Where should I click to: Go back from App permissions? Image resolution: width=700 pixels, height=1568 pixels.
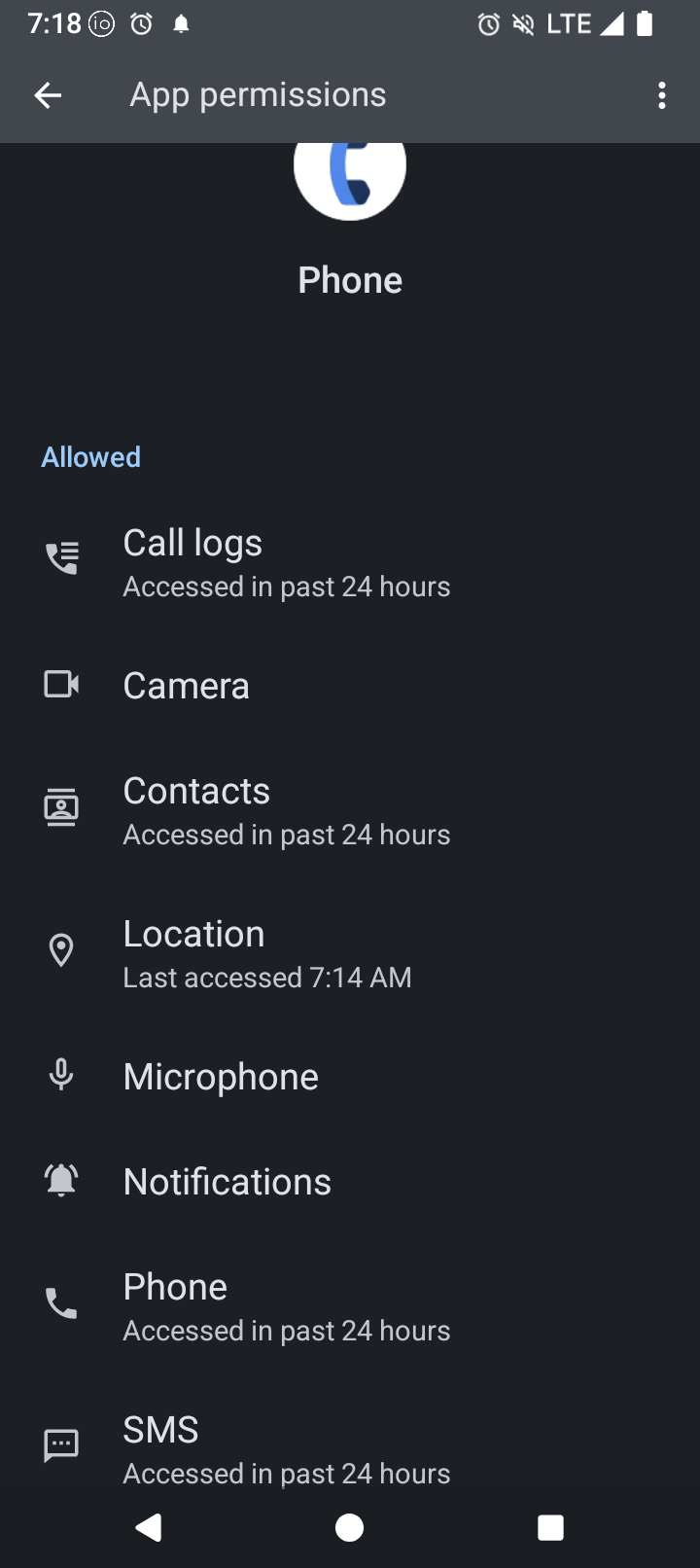pyautogui.click(x=48, y=94)
